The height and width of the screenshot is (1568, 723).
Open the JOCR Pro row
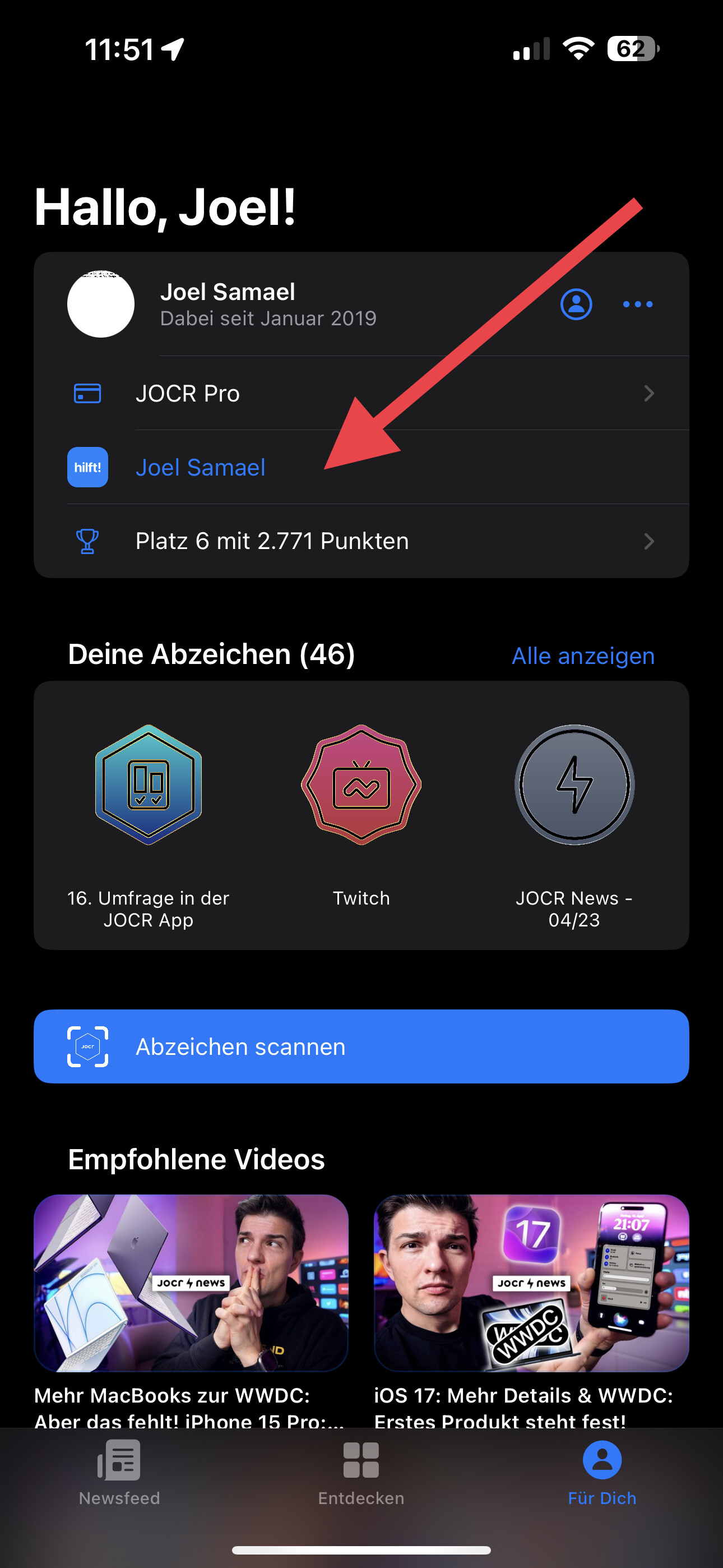(361, 393)
